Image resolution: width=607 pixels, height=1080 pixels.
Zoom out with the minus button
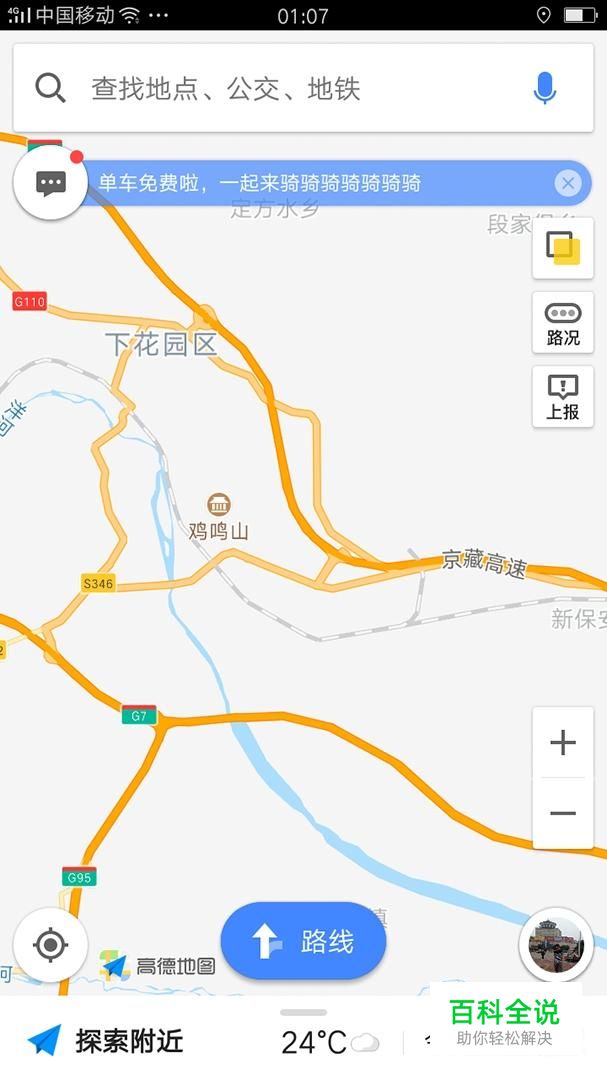(x=563, y=813)
